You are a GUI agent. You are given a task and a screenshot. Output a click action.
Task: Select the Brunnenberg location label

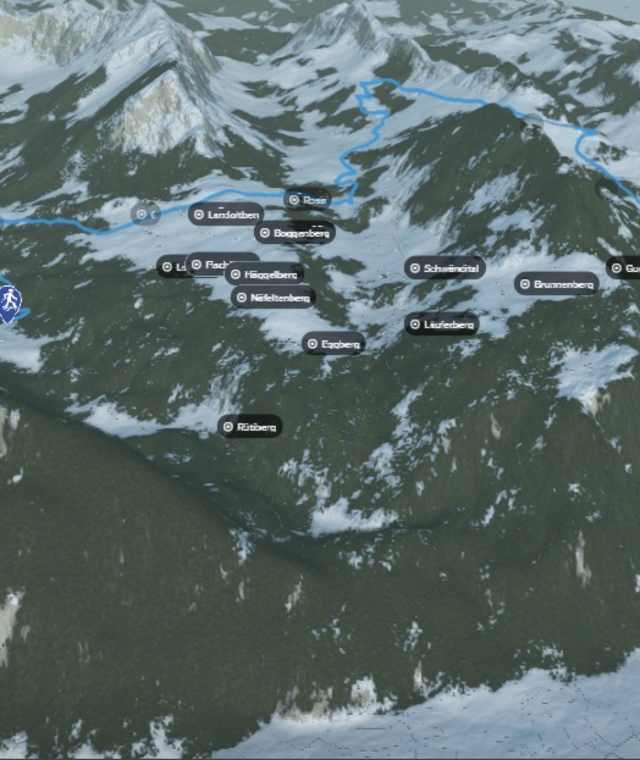coord(556,284)
